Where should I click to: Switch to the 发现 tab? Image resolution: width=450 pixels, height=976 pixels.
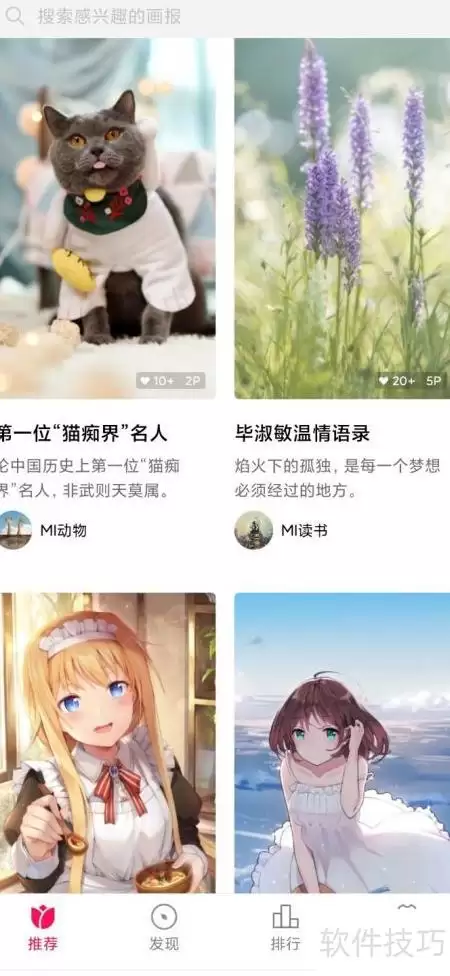tap(164, 927)
